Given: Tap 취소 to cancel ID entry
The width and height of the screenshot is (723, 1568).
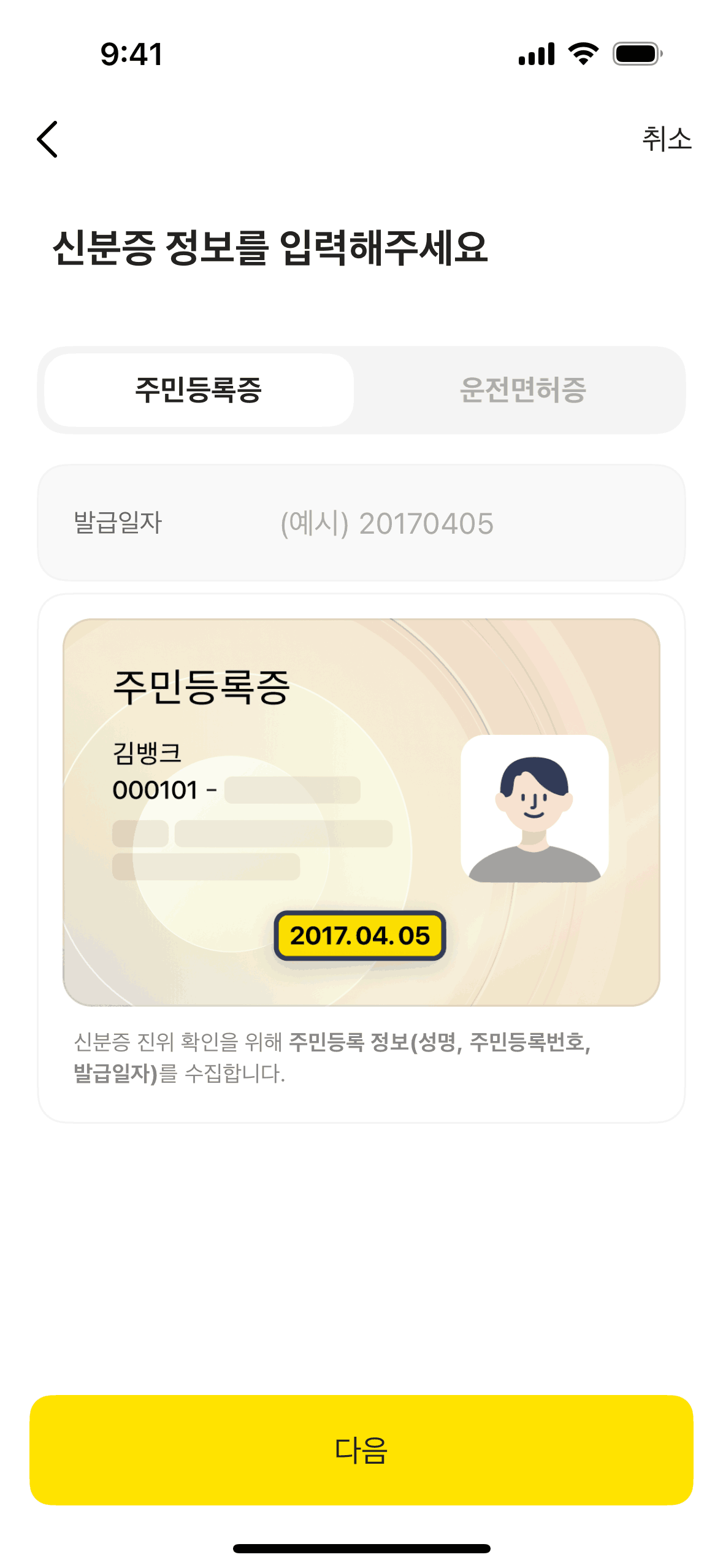Looking at the screenshot, I should [x=666, y=139].
